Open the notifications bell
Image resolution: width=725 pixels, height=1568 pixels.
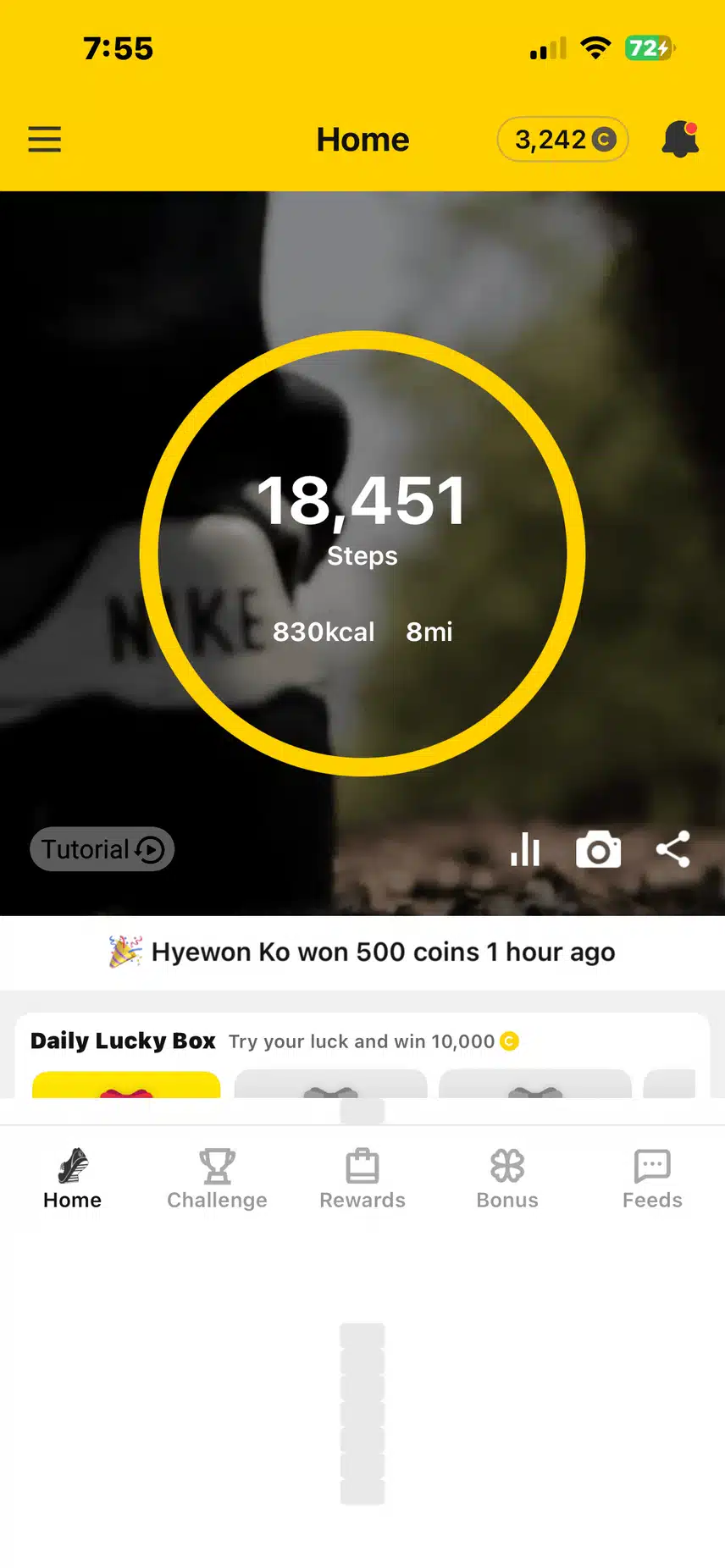click(x=679, y=139)
